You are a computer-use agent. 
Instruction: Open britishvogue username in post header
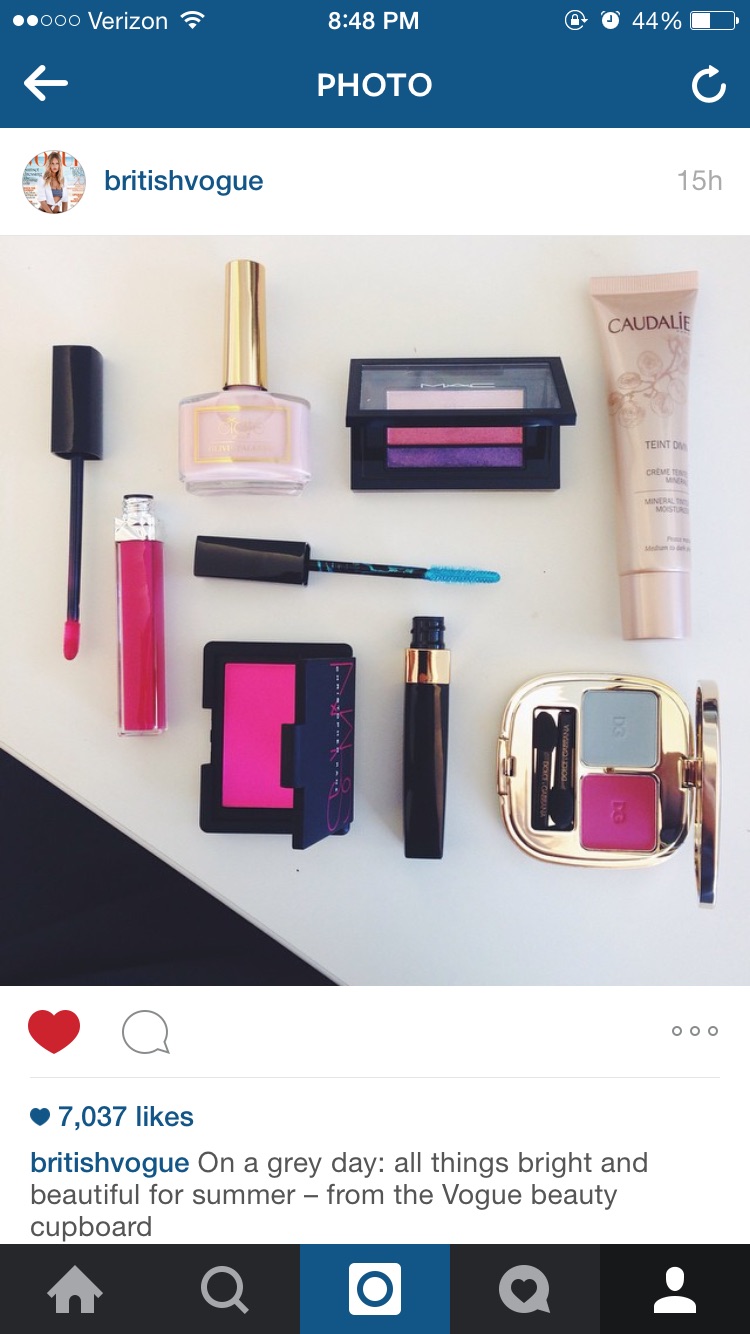184,181
